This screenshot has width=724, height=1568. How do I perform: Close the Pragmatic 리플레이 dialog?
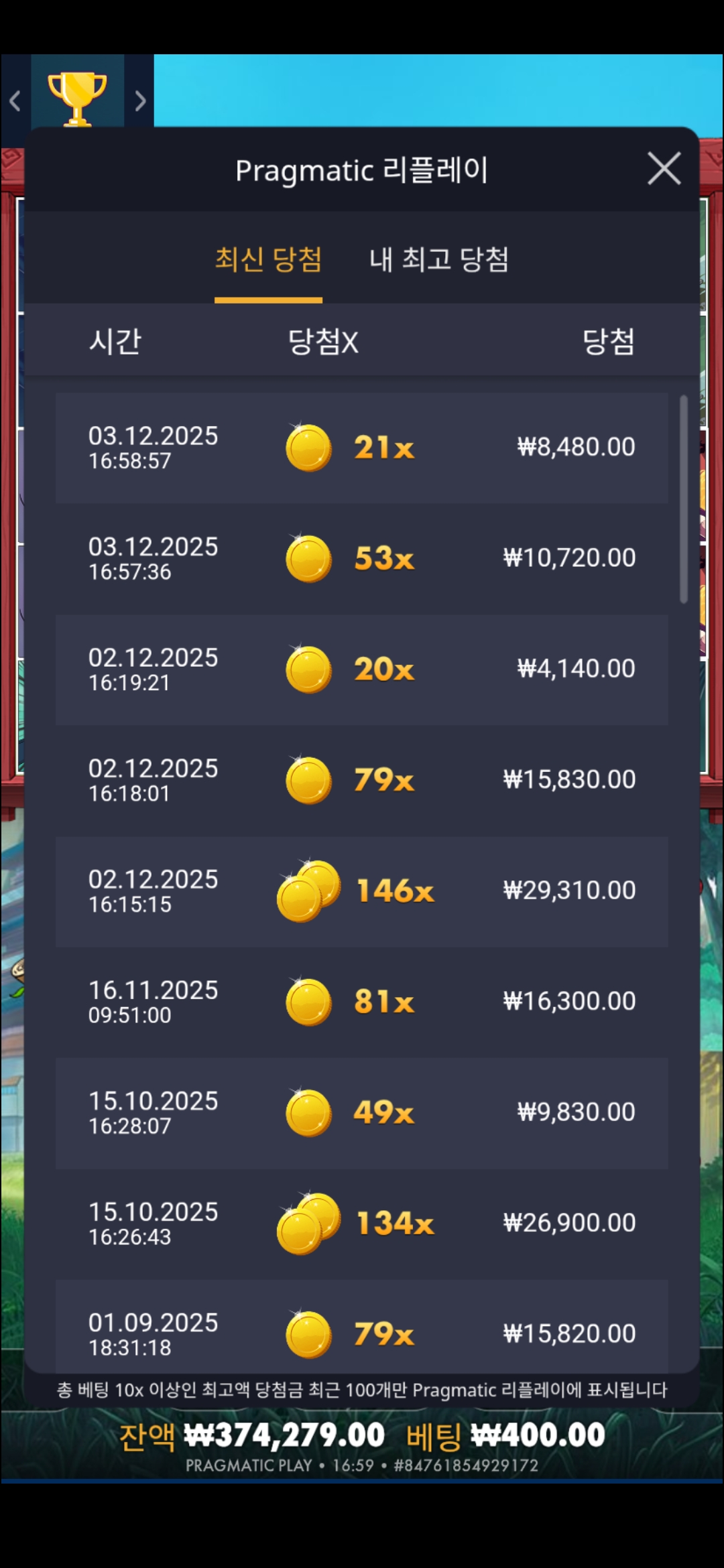click(x=664, y=168)
